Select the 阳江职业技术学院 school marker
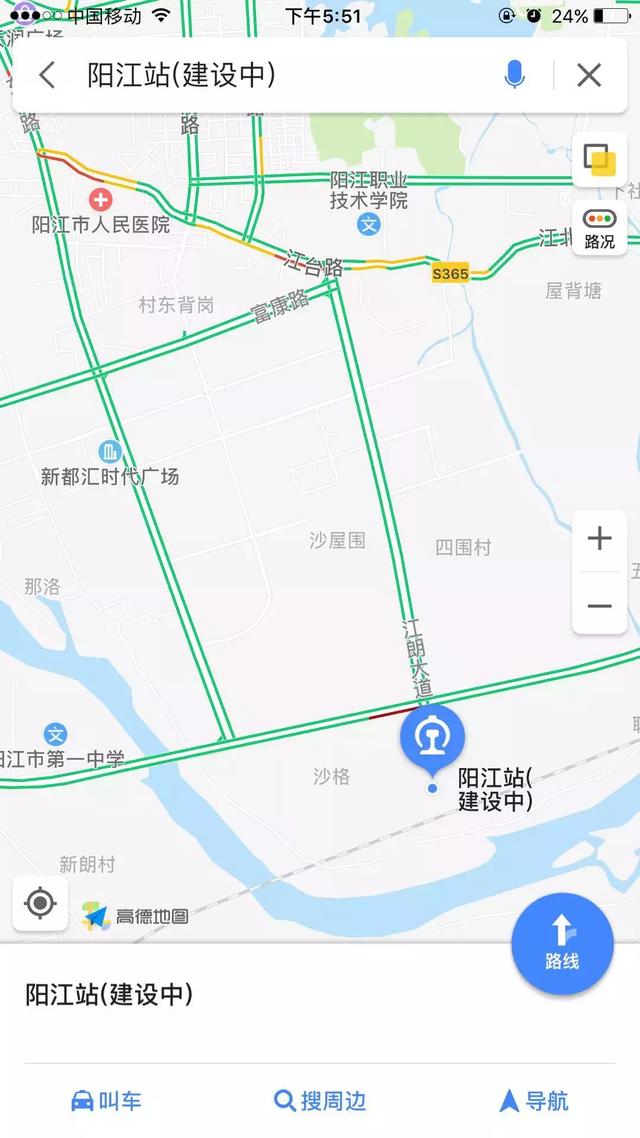The width and height of the screenshot is (640, 1138). [x=370, y=223]
